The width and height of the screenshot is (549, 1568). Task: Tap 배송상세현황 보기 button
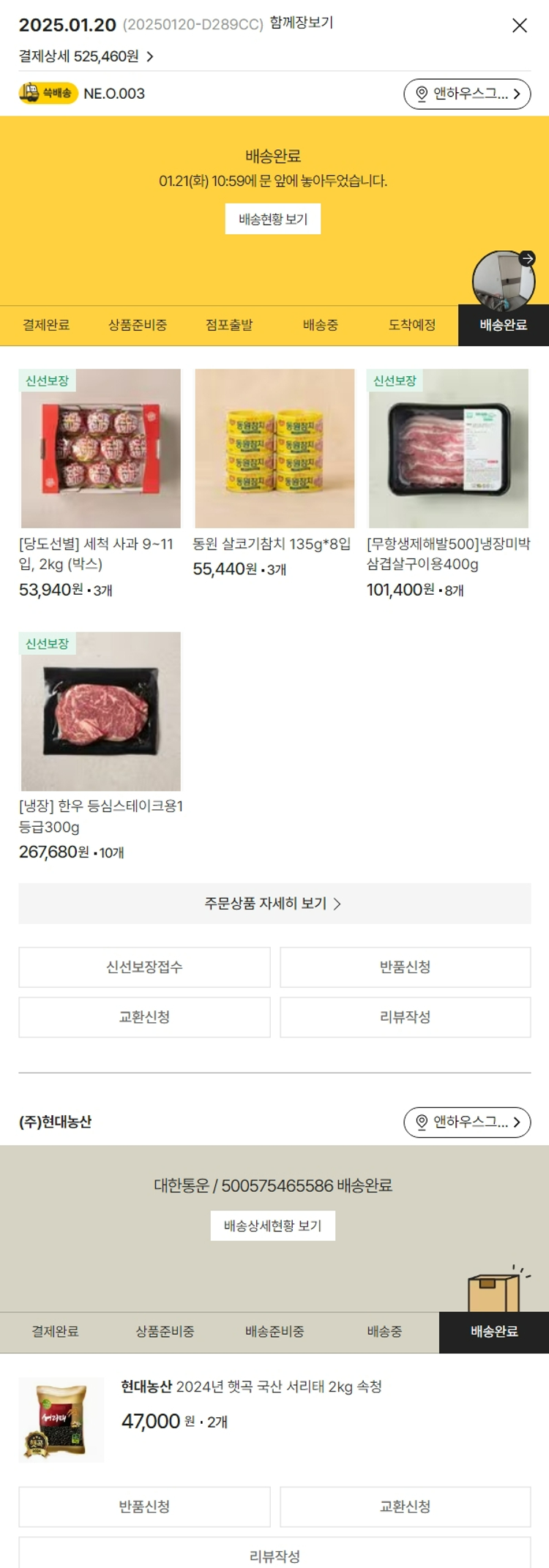point(273,1226)
